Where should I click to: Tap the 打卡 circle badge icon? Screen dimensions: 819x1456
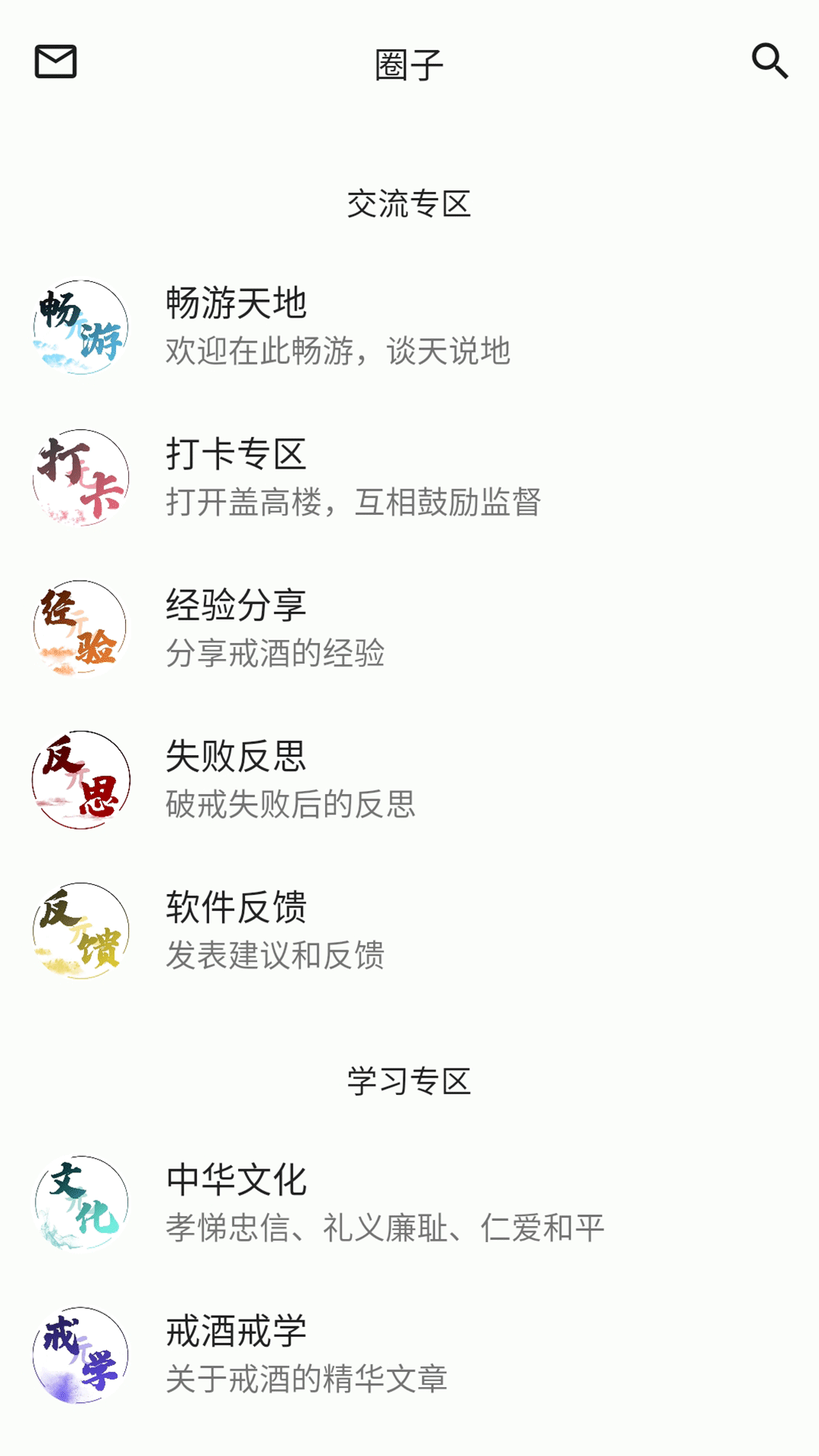click(x=80, y=476)
